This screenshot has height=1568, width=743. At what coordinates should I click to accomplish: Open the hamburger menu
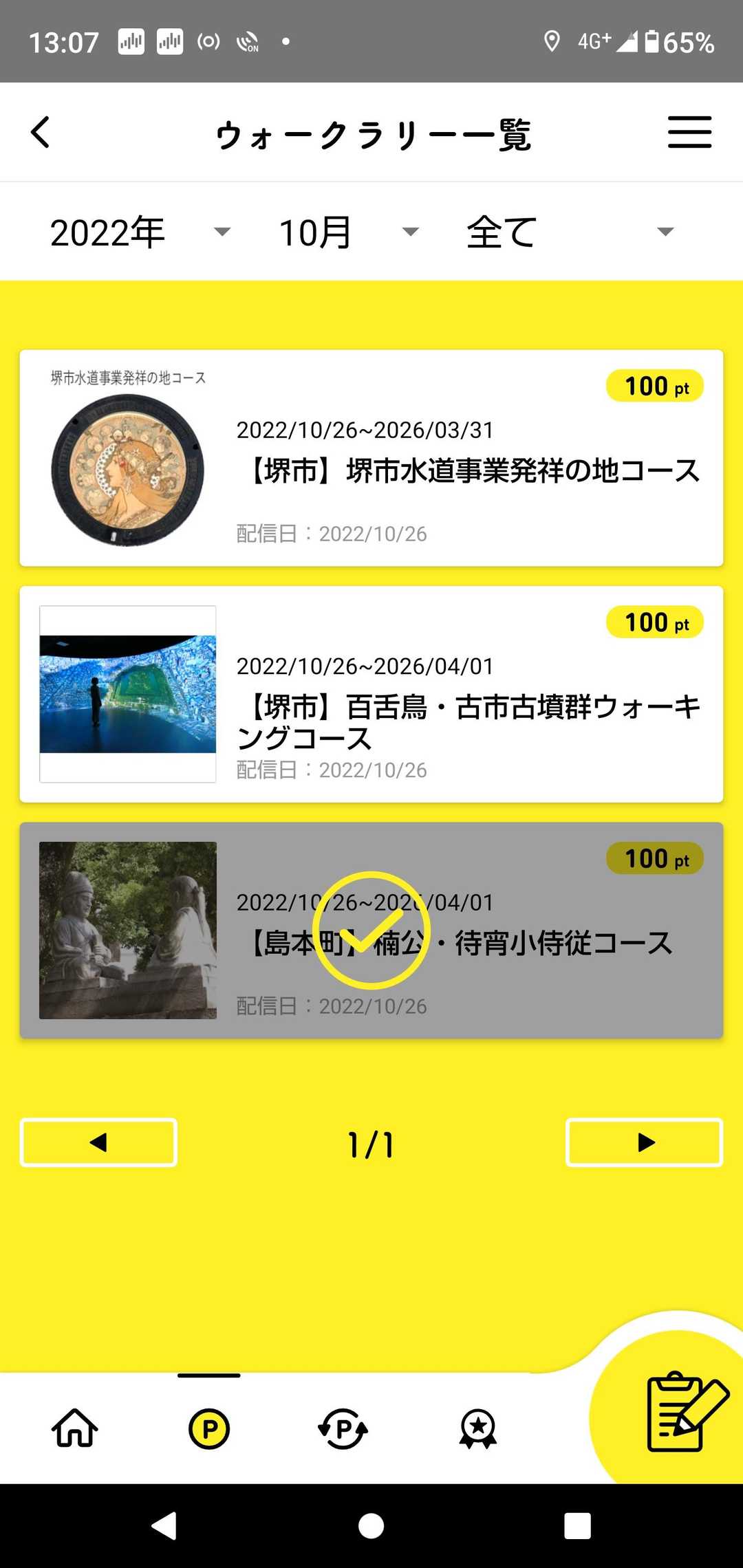[x=689, y=132]
